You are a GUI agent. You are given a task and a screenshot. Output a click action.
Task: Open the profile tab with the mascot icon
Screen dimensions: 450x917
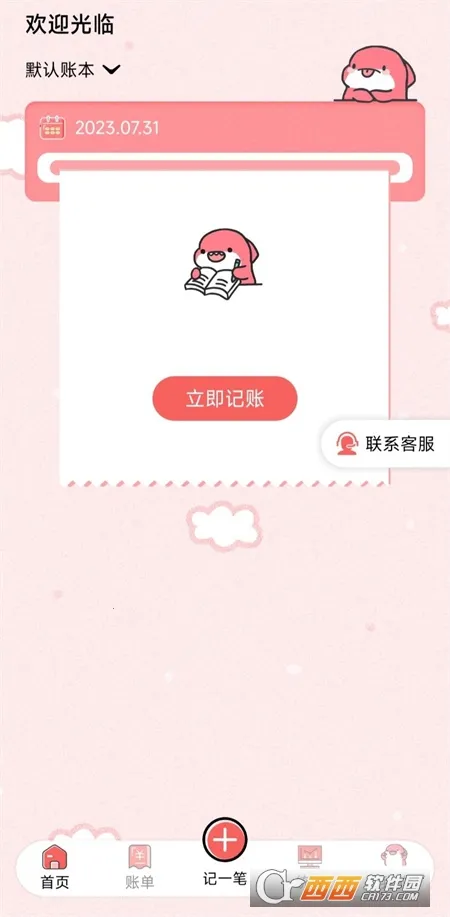pyautogui.click(x=394, y=857)
